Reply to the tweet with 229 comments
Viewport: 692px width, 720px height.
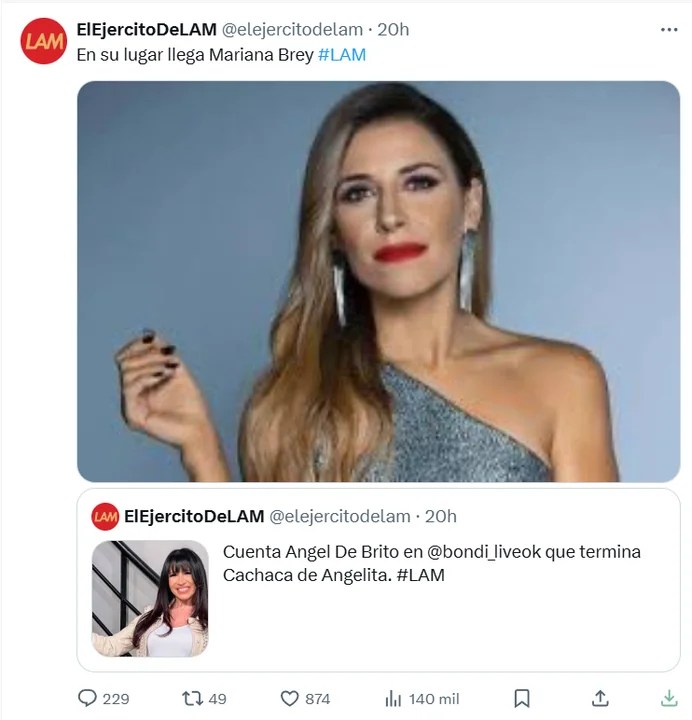pyautogui.click(x=90, y=698)
